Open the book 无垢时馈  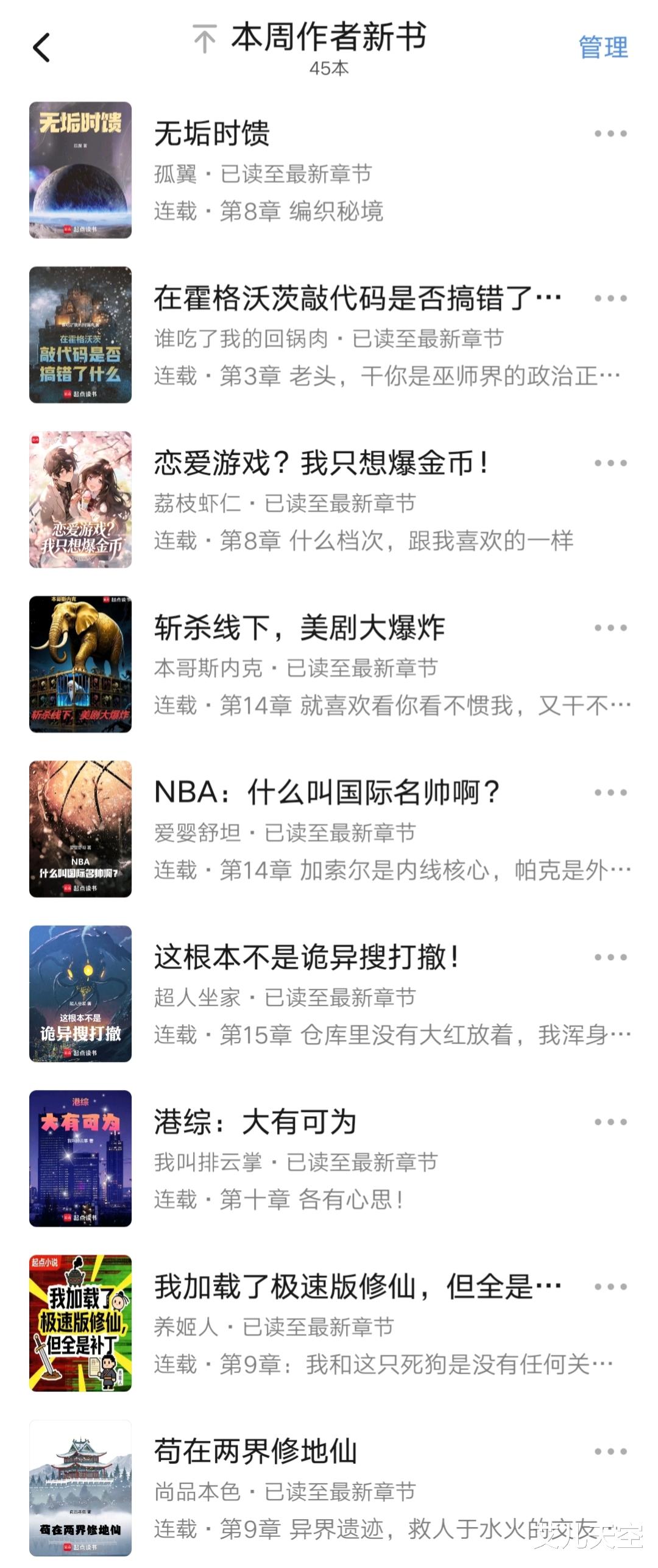click(329, 170)
